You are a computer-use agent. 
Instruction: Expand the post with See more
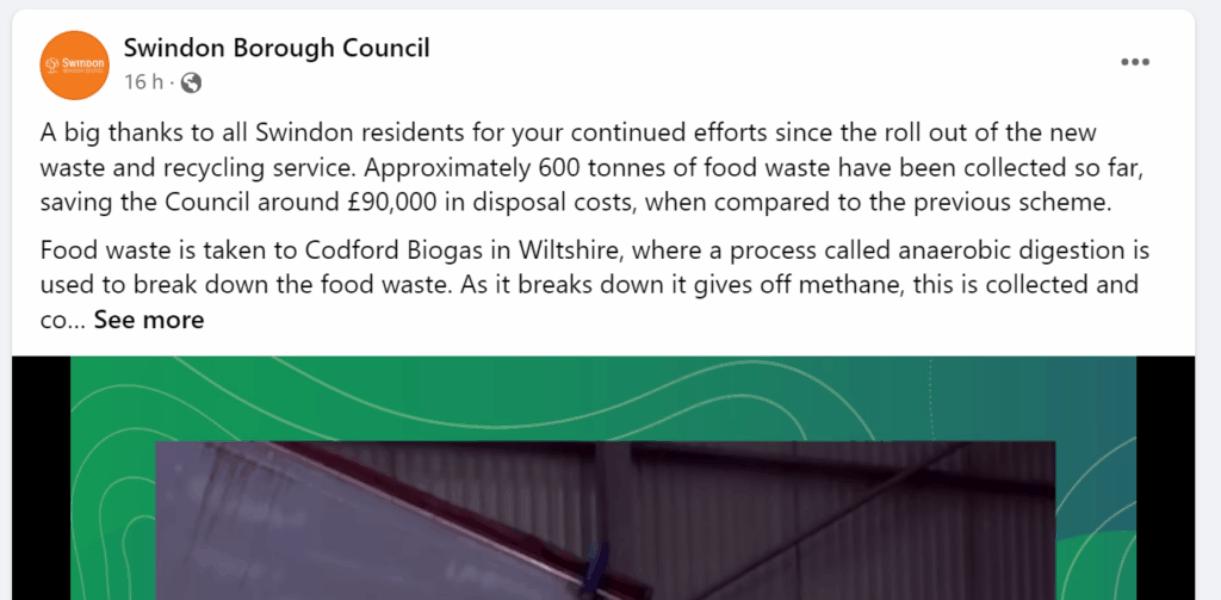pos(148,320)
